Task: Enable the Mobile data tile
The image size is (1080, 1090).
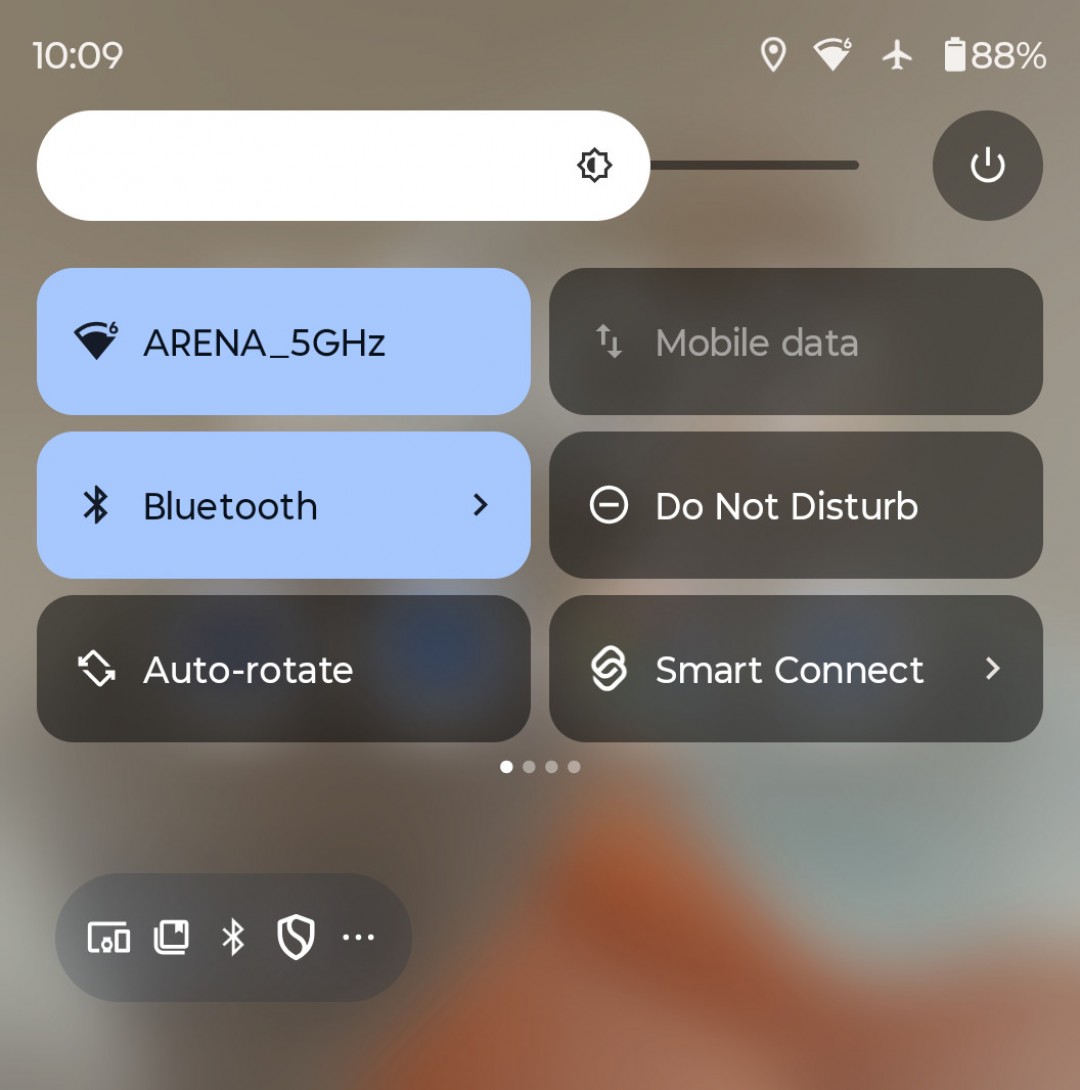Action: tap(795, 342)
